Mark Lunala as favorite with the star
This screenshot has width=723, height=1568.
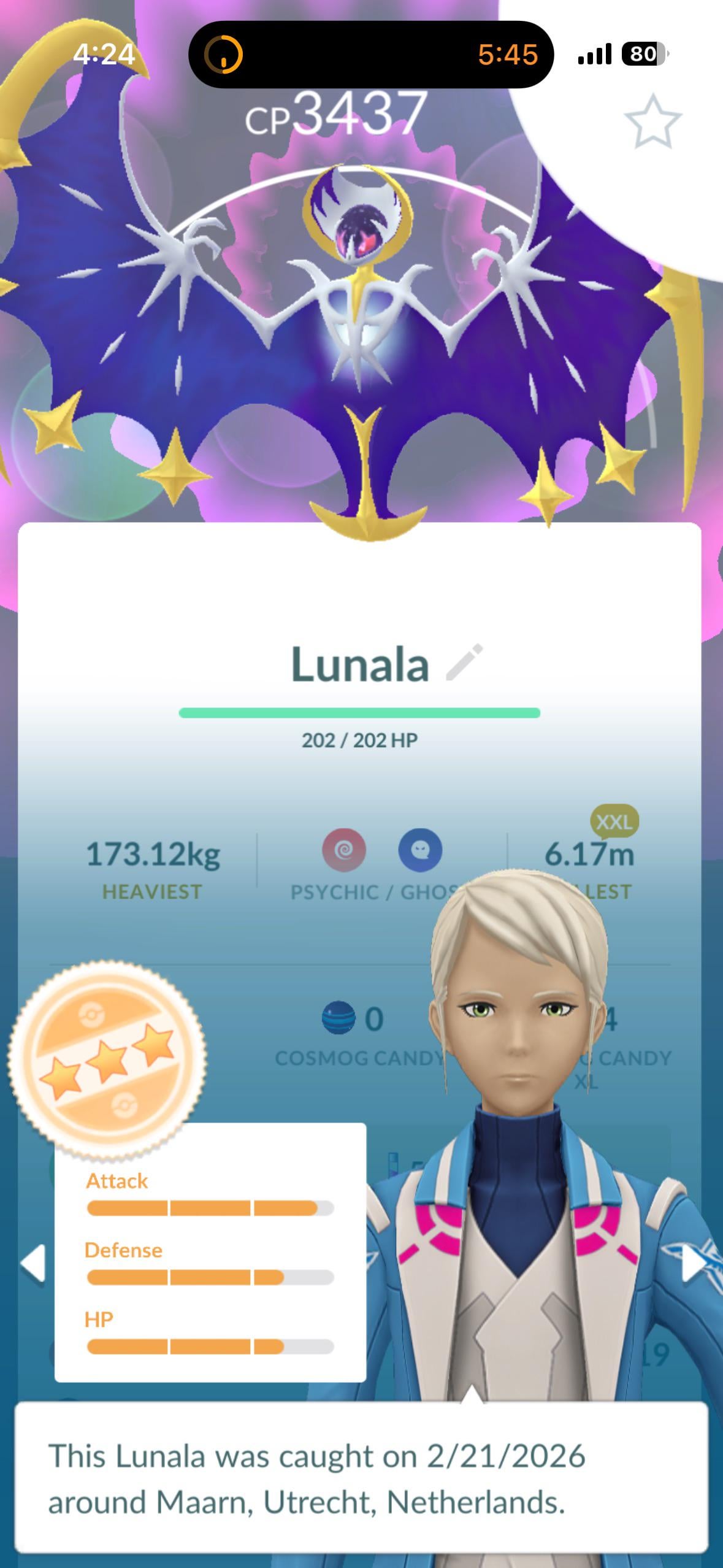click(652, 121)
